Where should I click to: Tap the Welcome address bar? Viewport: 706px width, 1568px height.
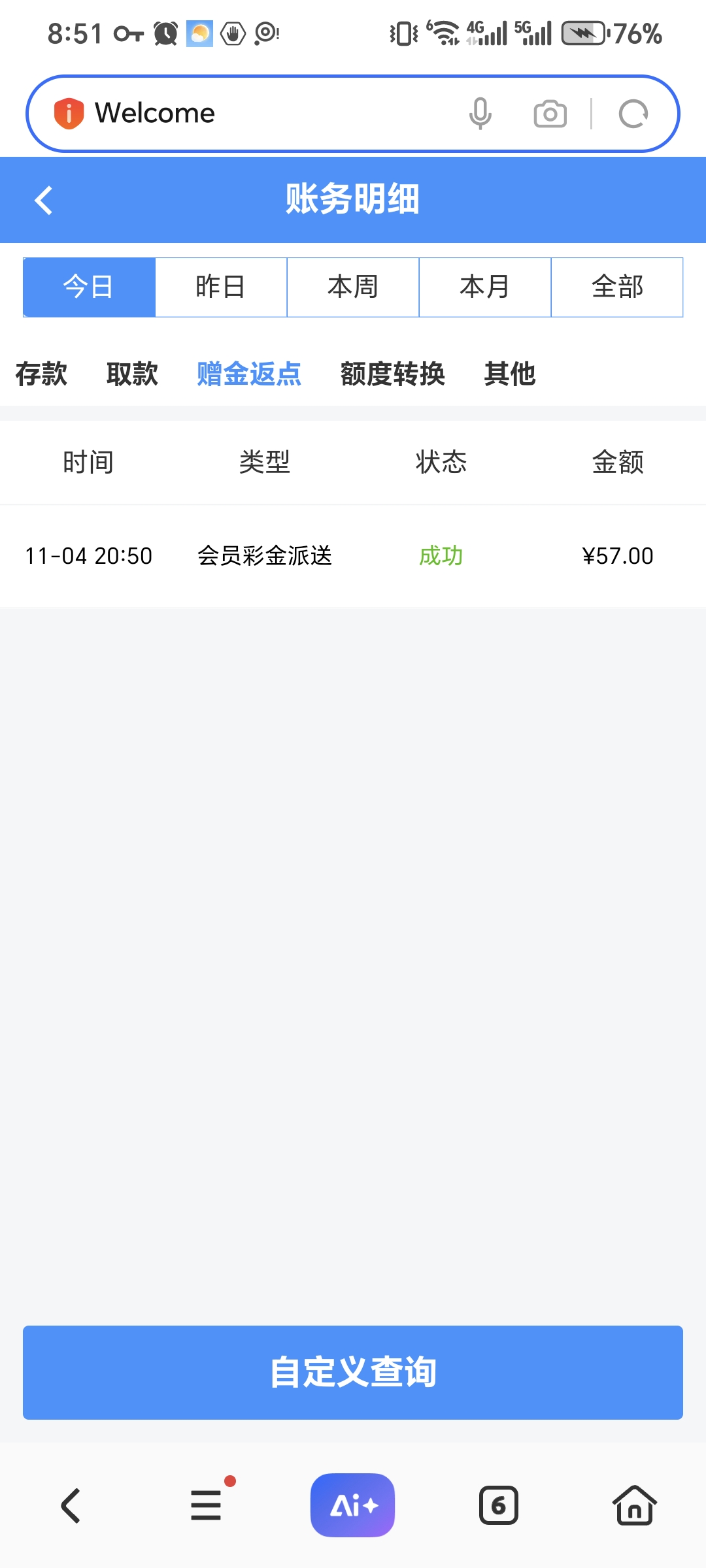point(261,113)
